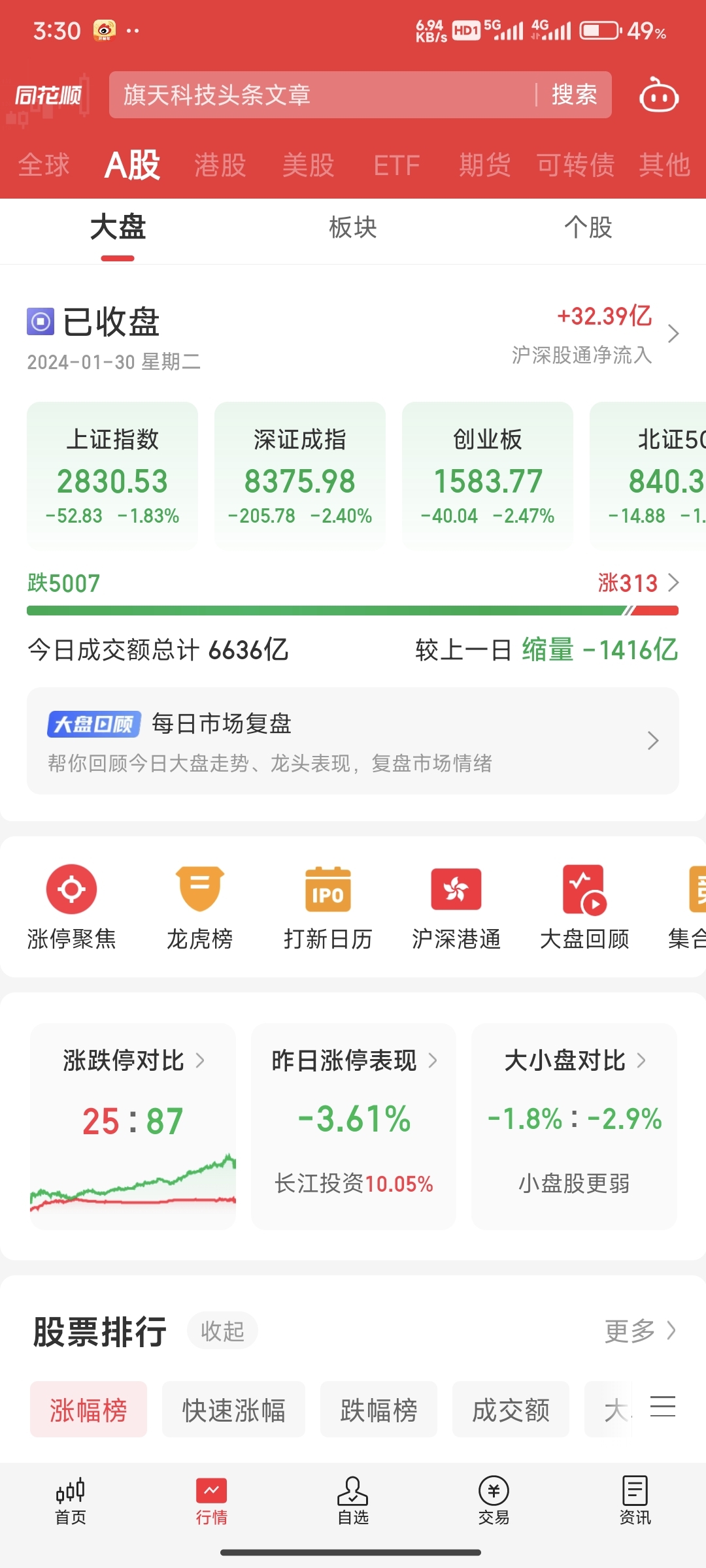The height and width of the screenshot is (1568, 706).
Task: Open the 创业板 index card
Action: coord(488,476)
